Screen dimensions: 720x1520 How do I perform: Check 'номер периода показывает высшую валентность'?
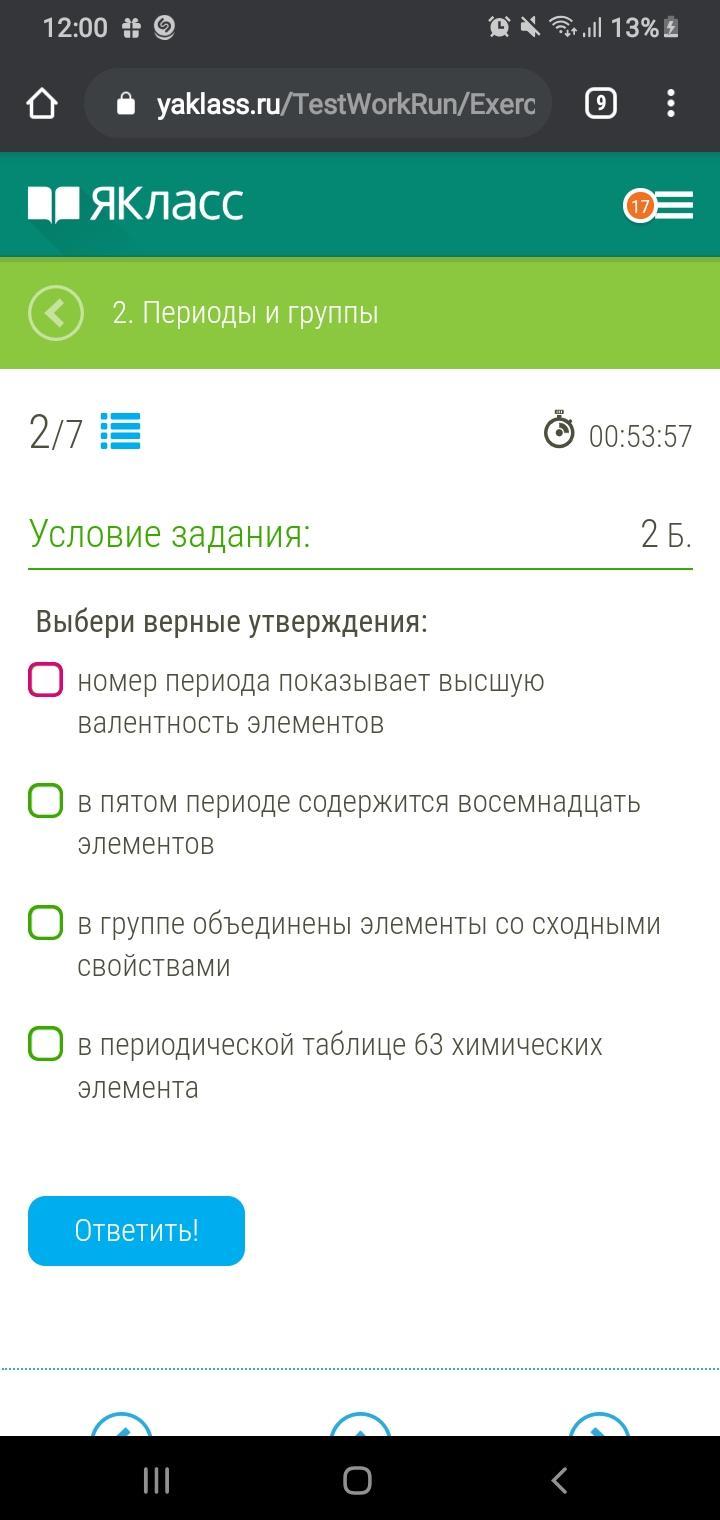point(46,680)
